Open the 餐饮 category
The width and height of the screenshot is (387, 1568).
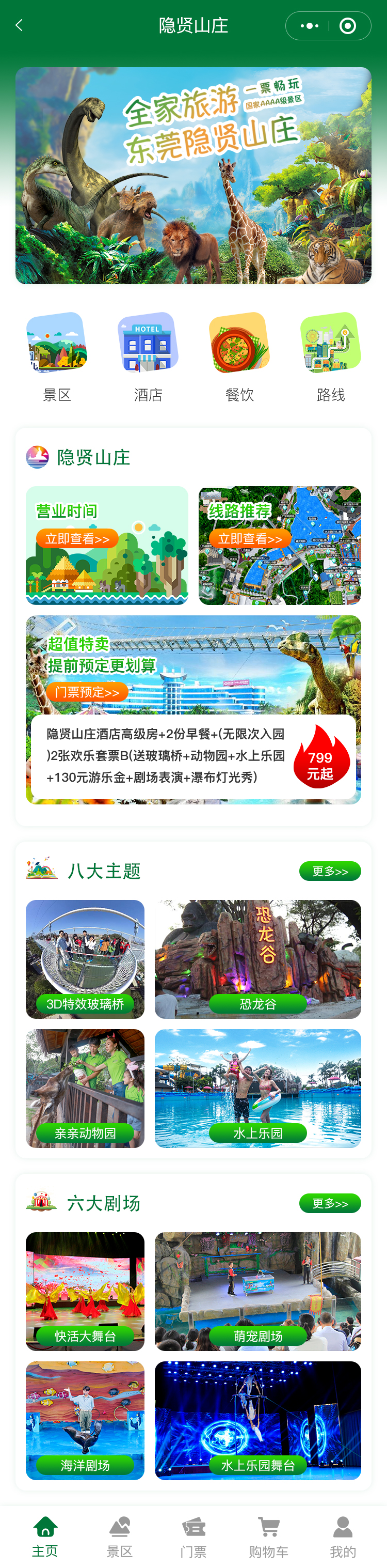point(239,356)
